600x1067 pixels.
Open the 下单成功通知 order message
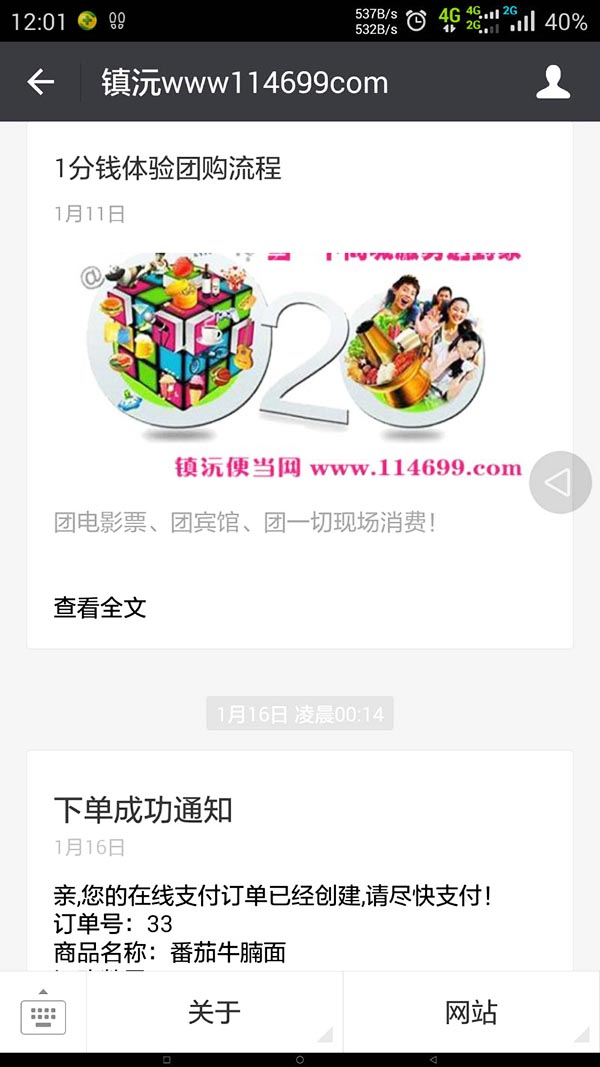(x=300, y=861)
